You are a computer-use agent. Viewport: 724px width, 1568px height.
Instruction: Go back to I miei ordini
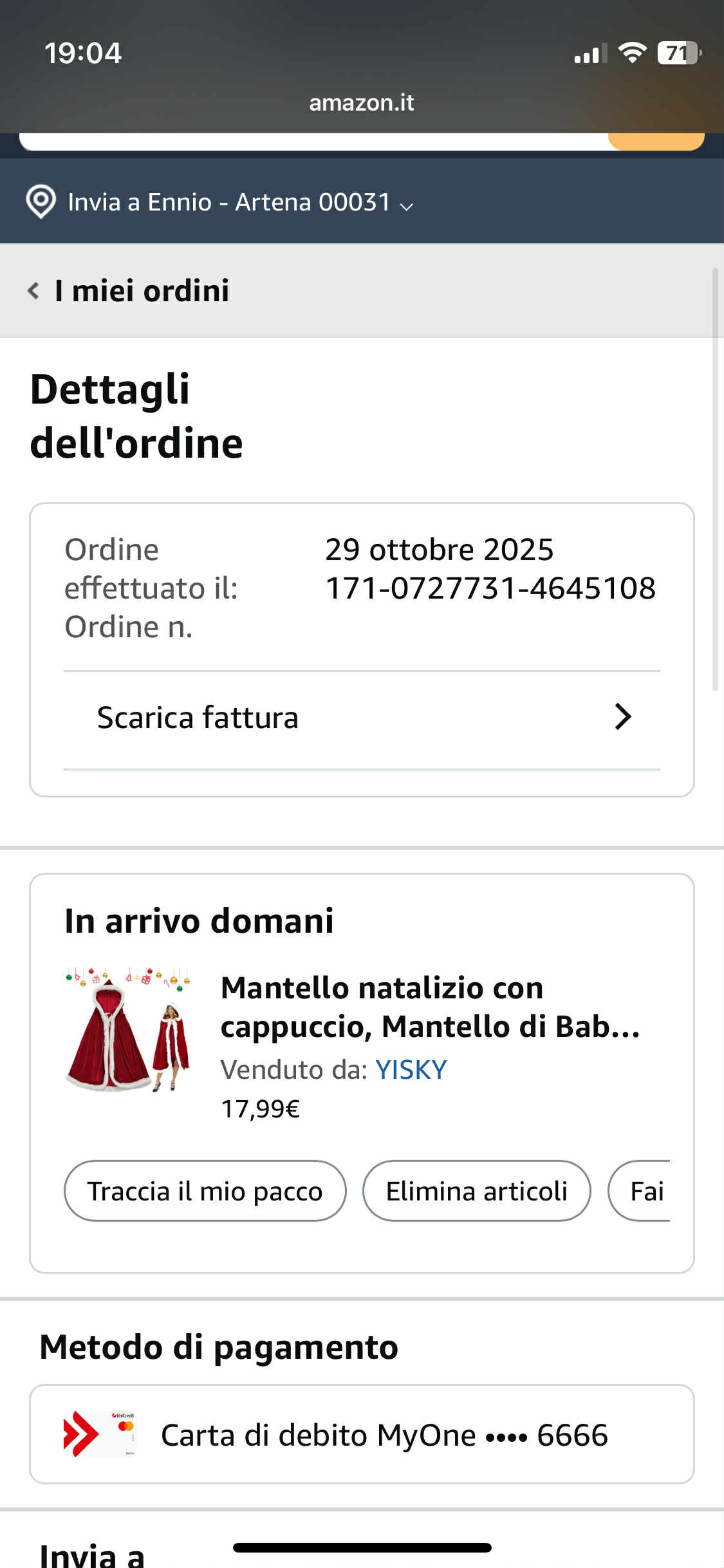pos(129,291)
